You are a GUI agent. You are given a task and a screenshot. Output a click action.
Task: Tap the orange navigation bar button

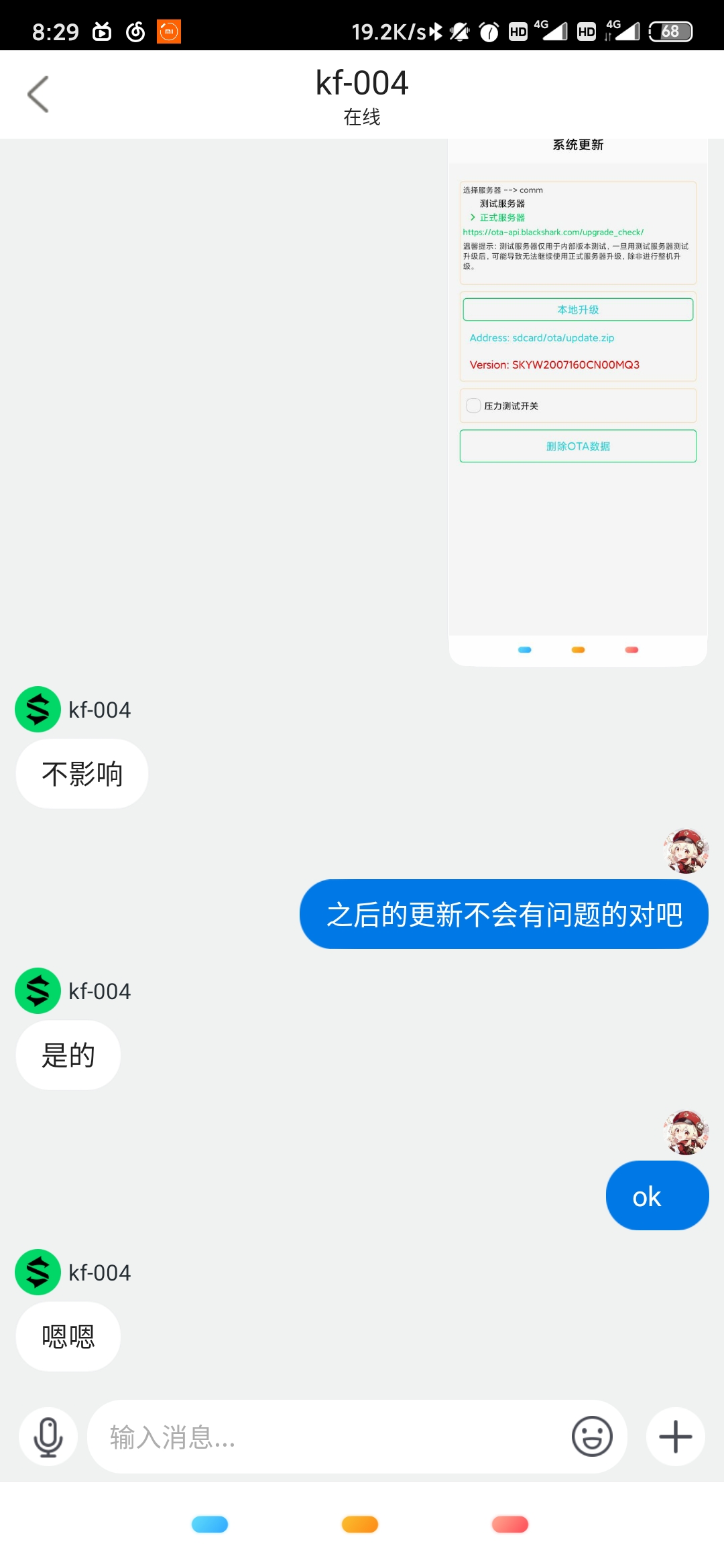360,1524
